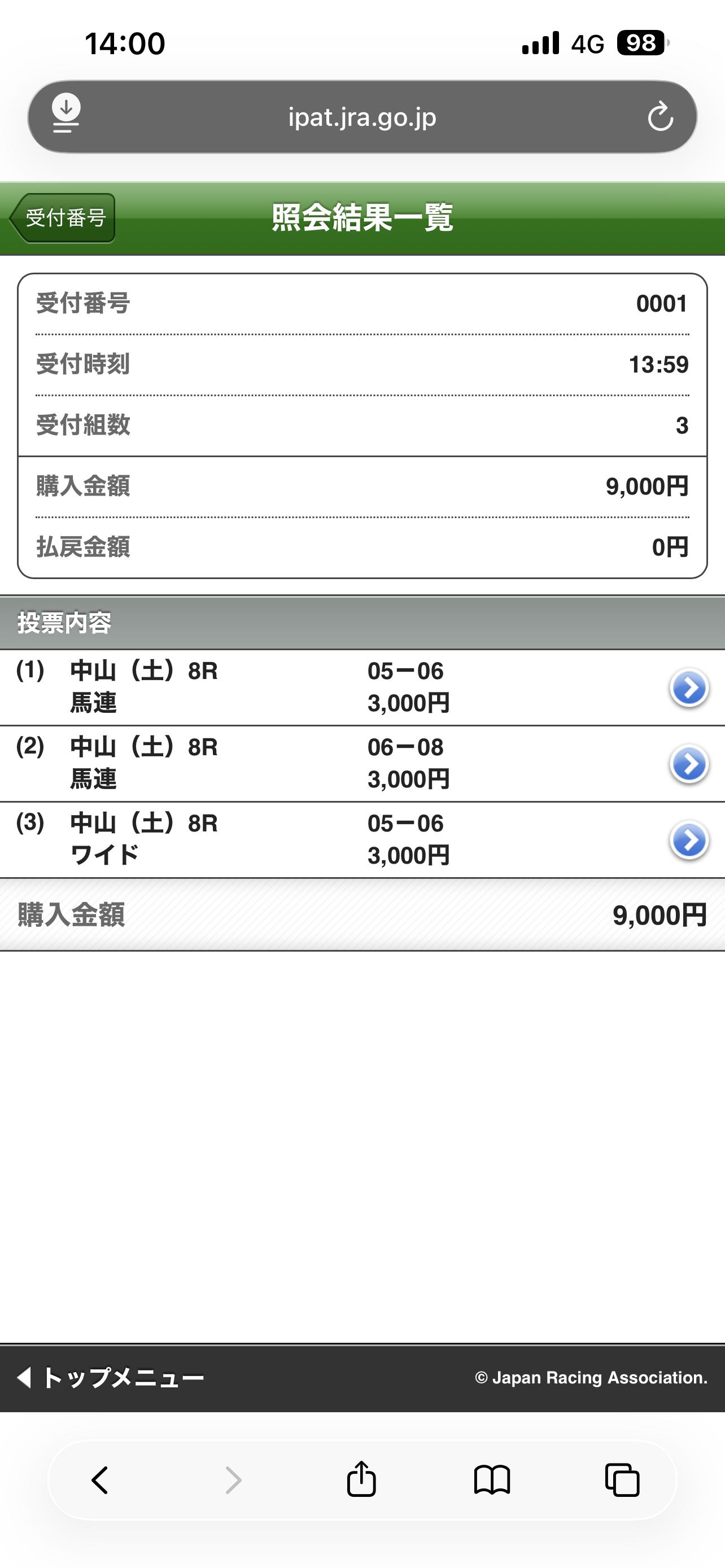Go back to 受付番号 list

[x=63, y=218]
